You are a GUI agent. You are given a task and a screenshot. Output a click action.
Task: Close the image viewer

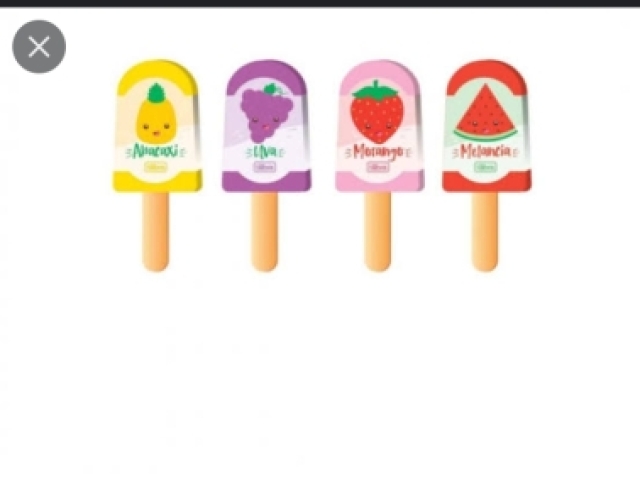(x=39, y=47)
